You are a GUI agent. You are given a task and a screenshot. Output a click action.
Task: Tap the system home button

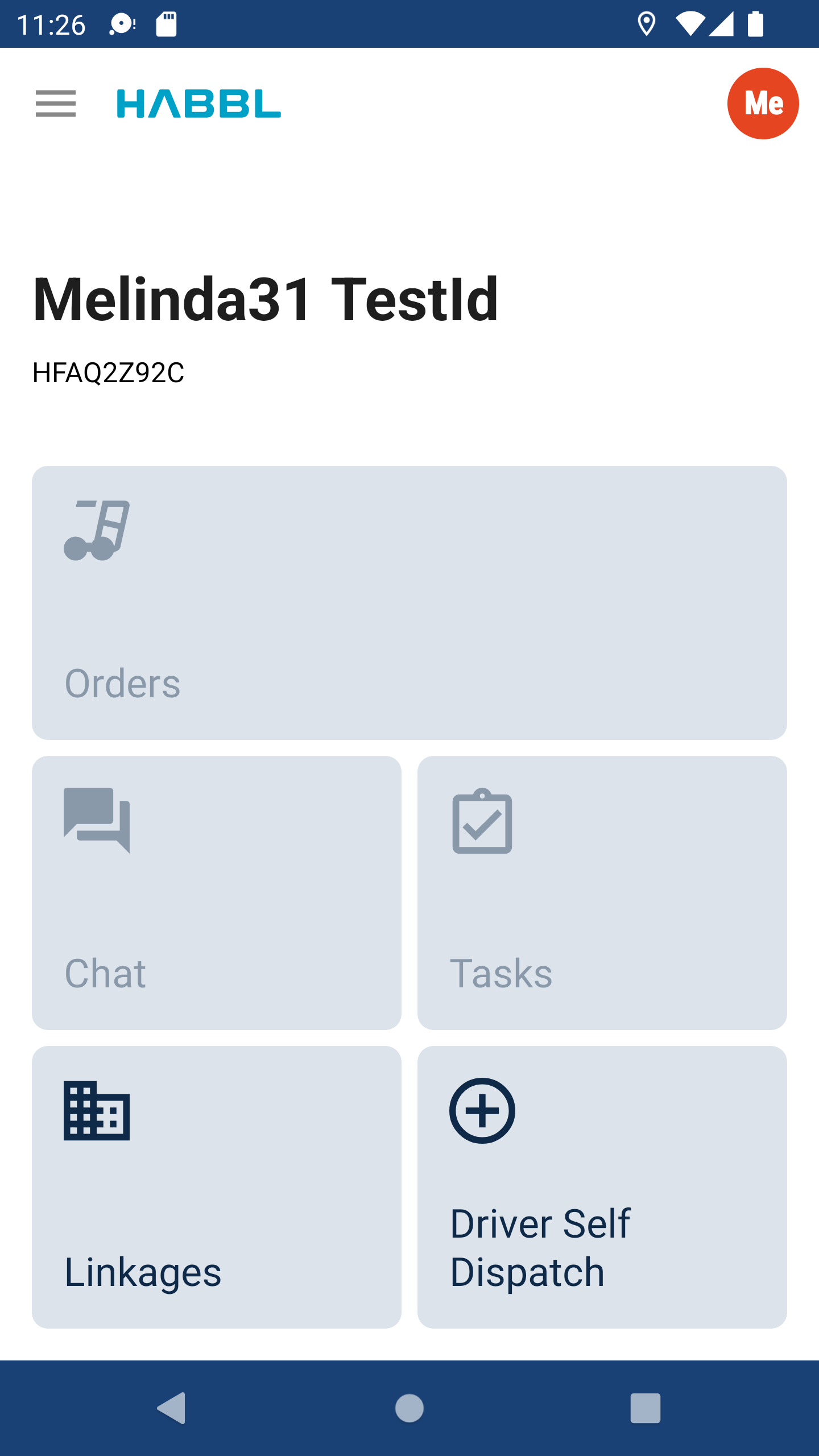point(409,1408)
